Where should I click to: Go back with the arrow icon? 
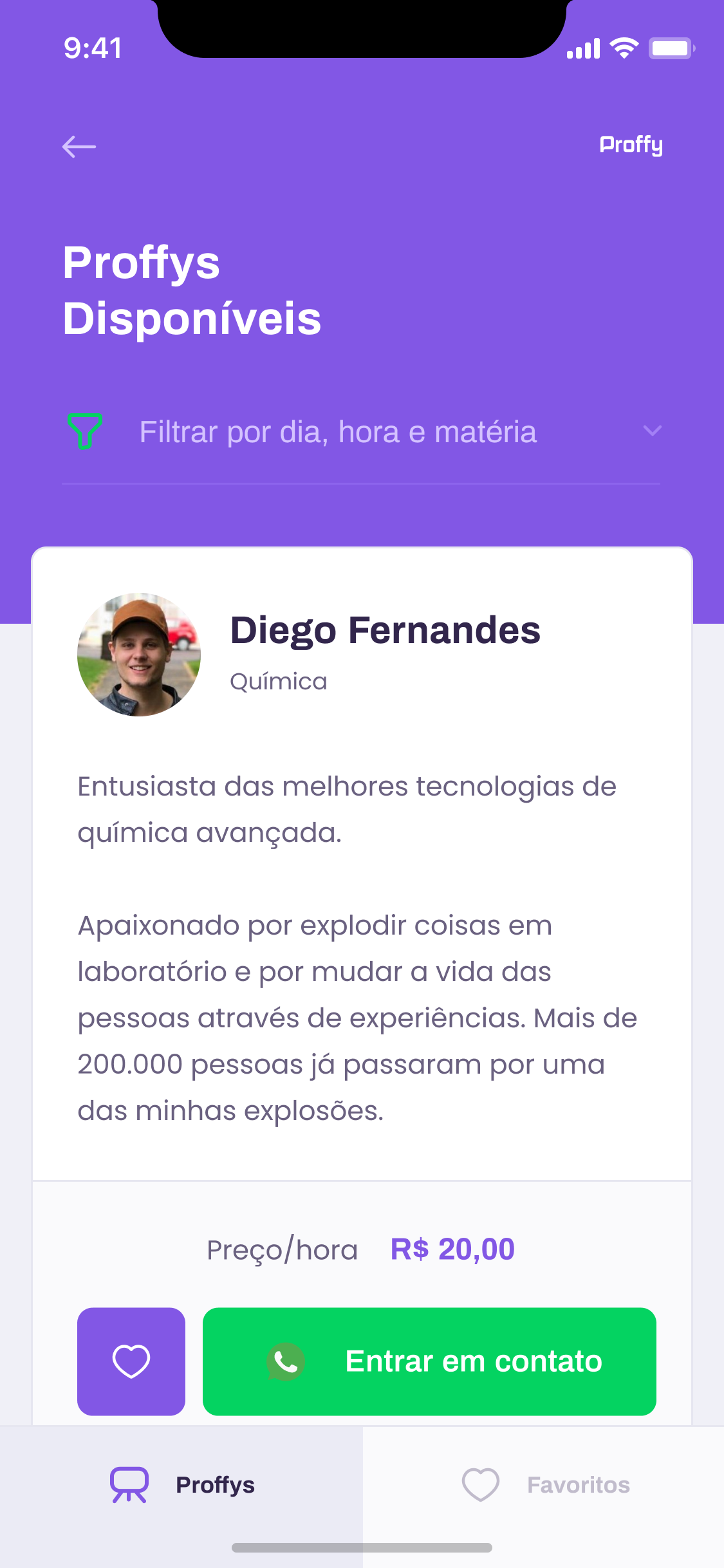pyautogui.click(x=79, y=147)
